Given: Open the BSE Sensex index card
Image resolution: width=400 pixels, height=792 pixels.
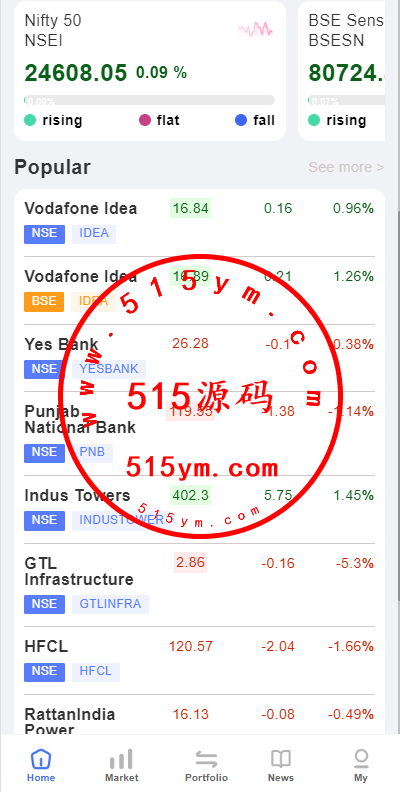Looking at the screenshot, I should pyautogui.click(x=341, y=71).
